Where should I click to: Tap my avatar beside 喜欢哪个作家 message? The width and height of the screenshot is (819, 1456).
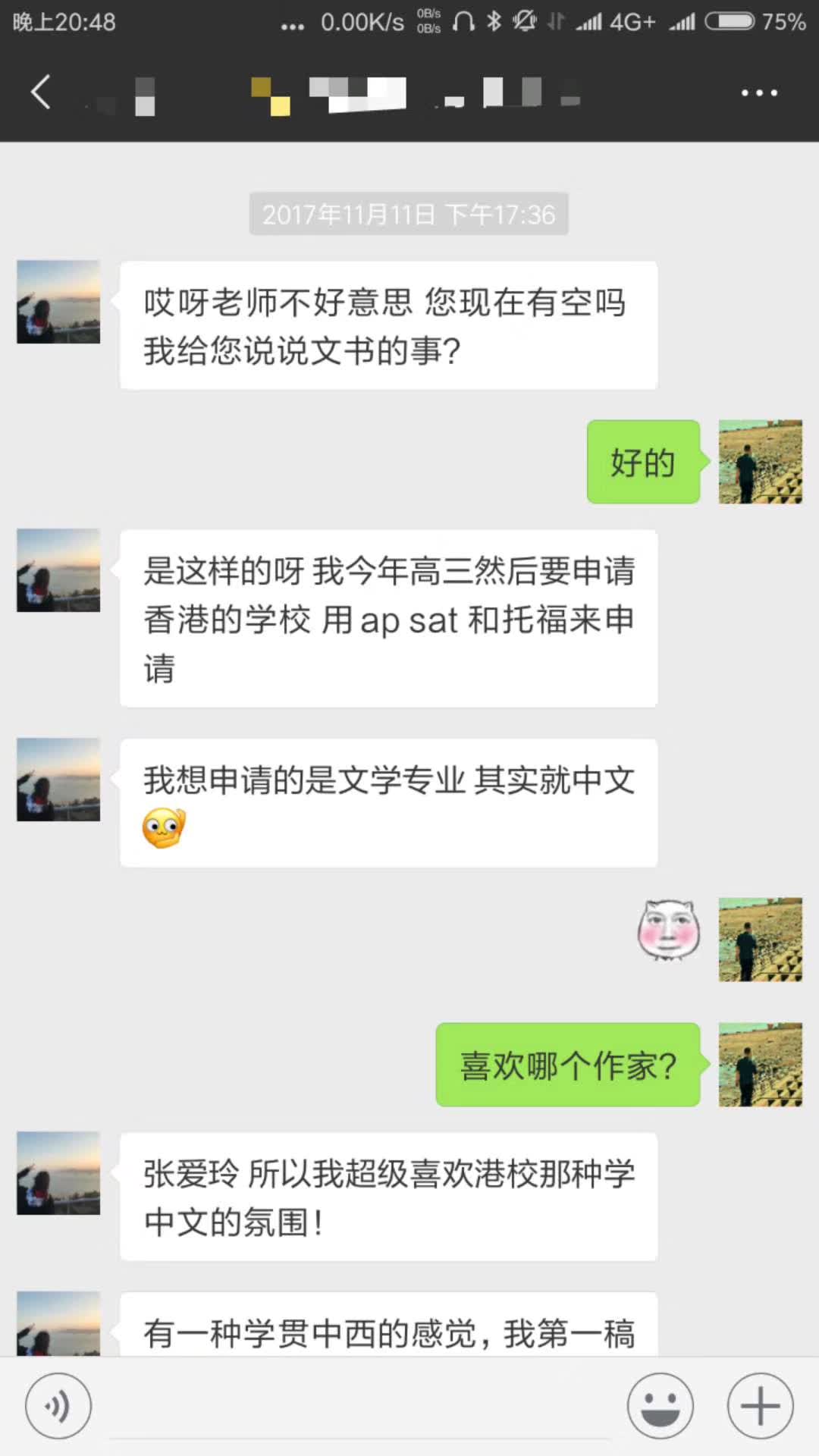pos(760,1064)
